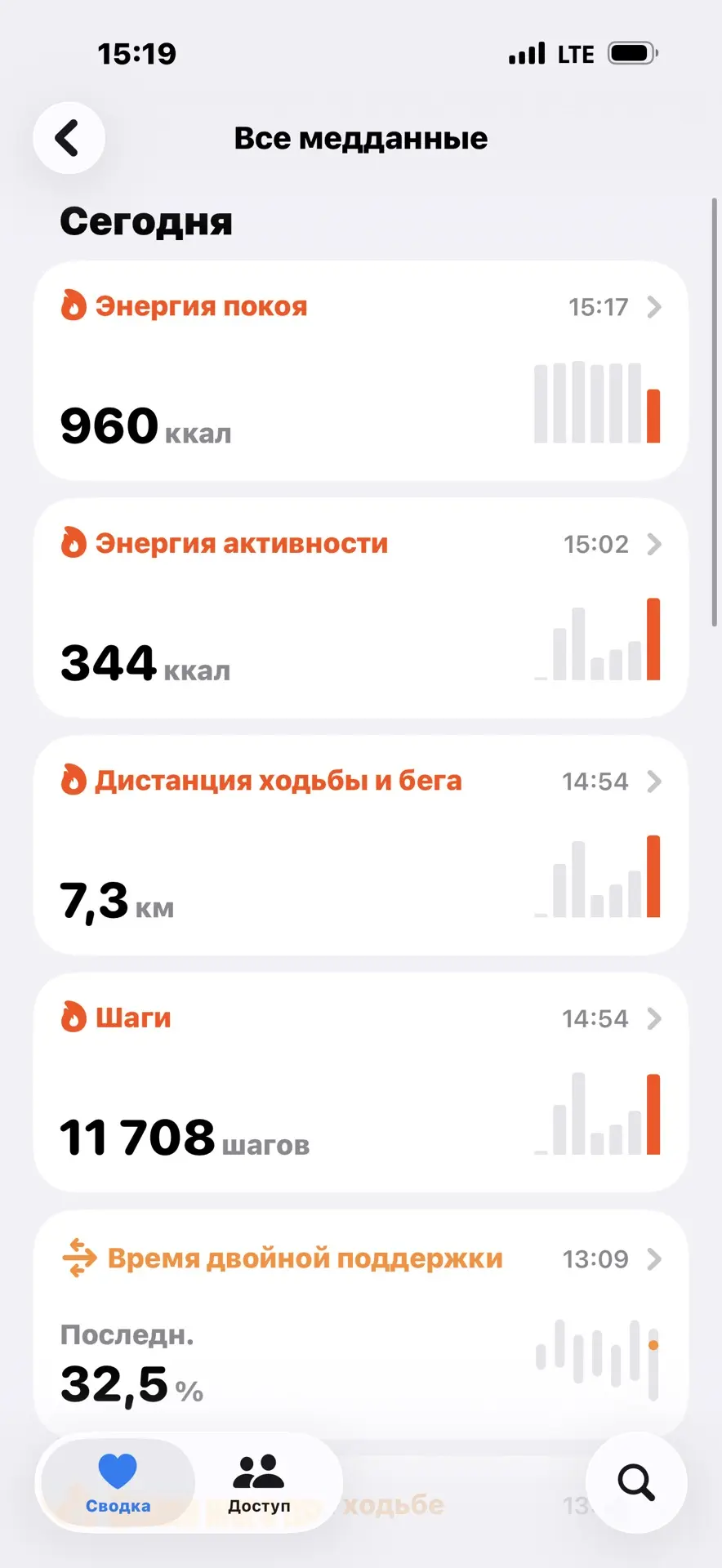Screen dimensions: 722x1568
Task: Switch to the Сводка tab
Action: pyautogui.click(x=118, y=1483)
